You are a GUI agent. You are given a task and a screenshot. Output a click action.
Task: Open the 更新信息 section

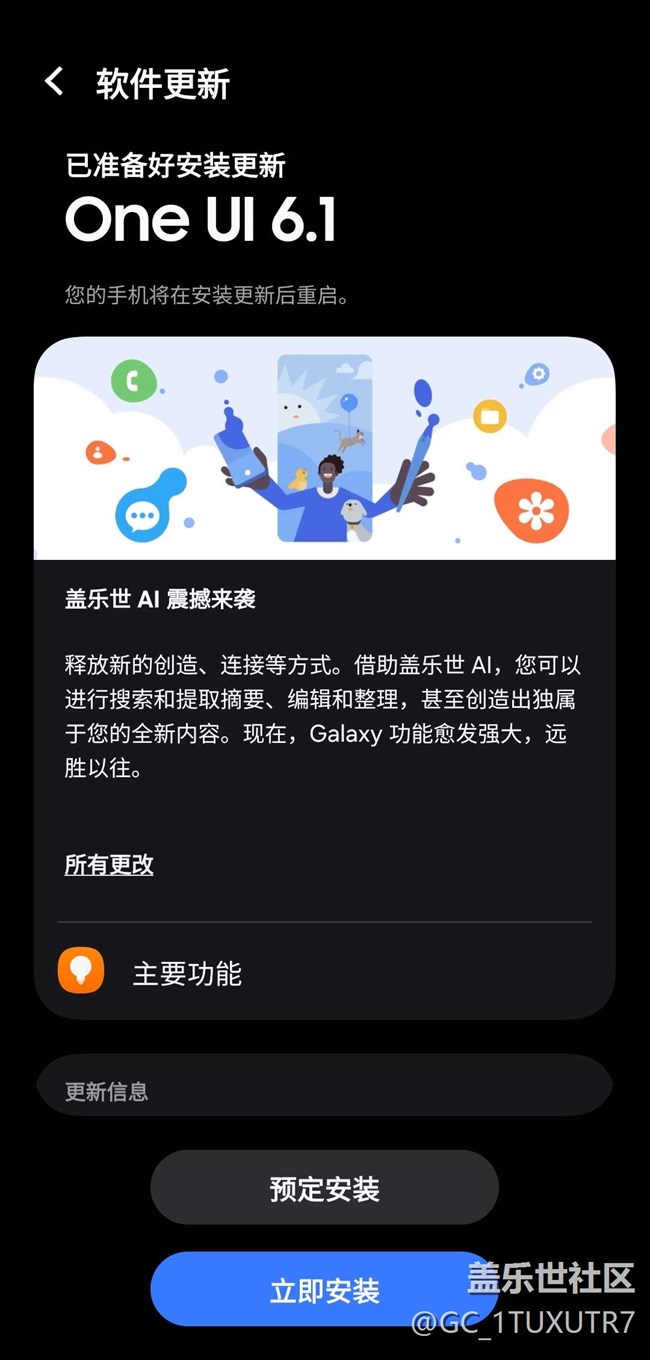324,1086
